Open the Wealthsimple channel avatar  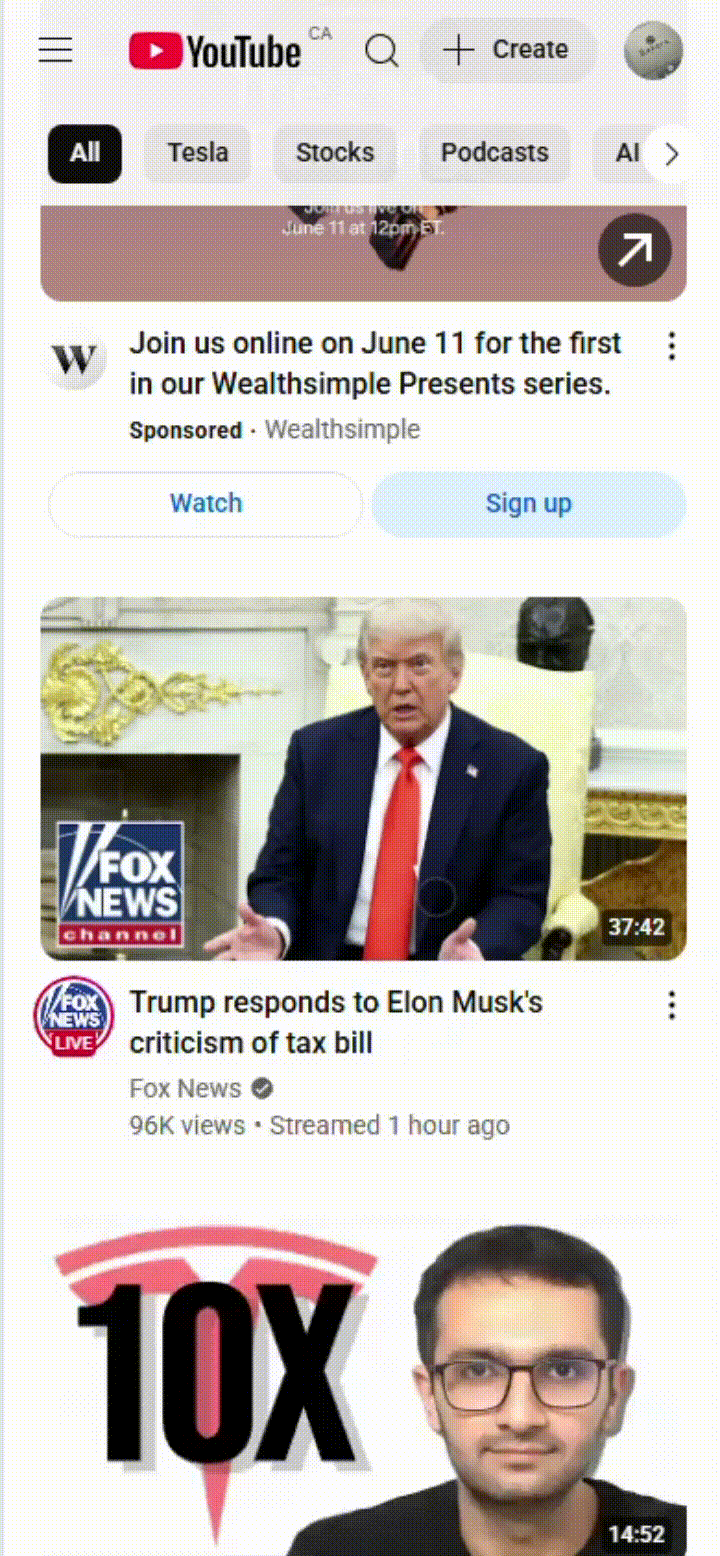coord(75,359)
